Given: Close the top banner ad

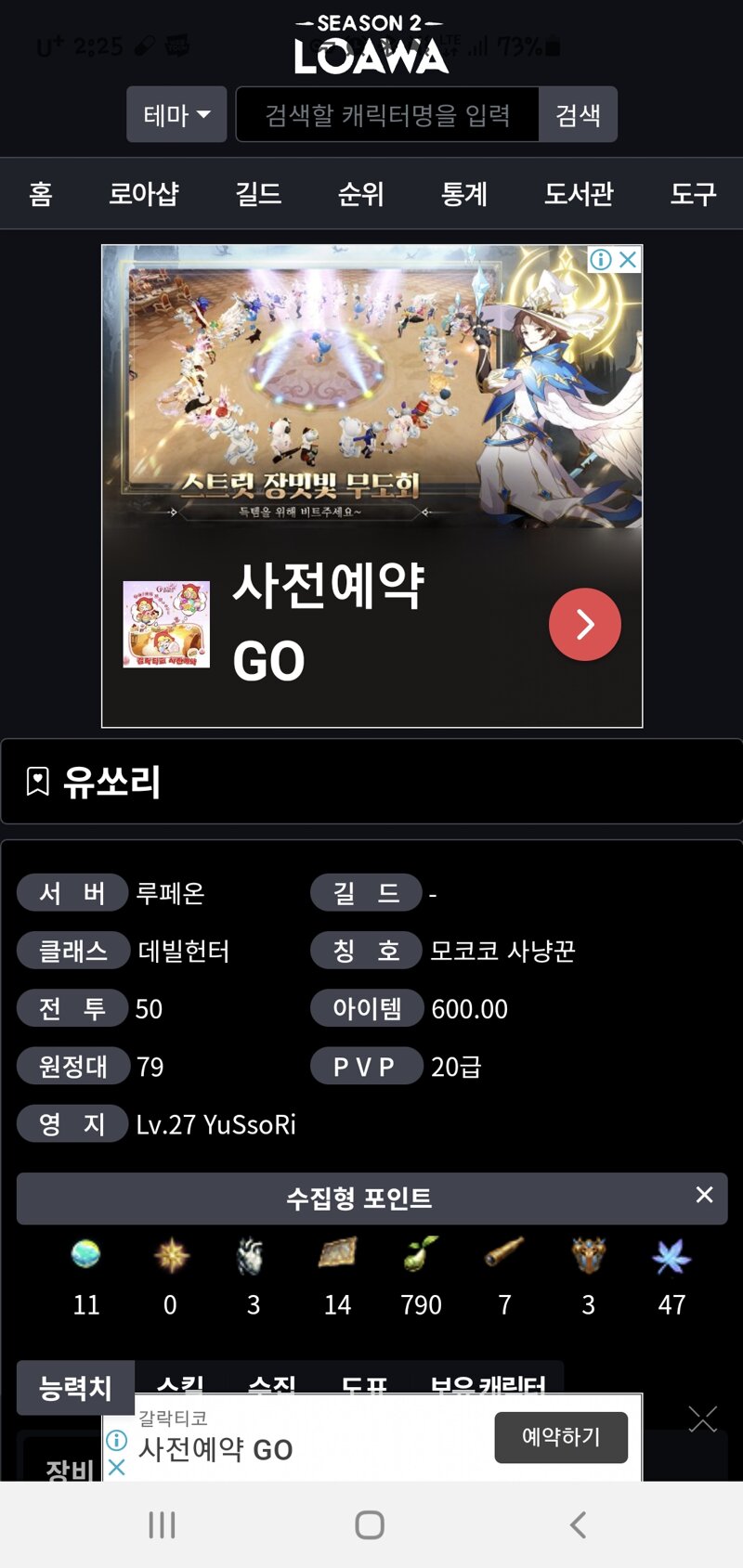Looking at the screenshot, I should pyautogui.click(x=629, y=259).
